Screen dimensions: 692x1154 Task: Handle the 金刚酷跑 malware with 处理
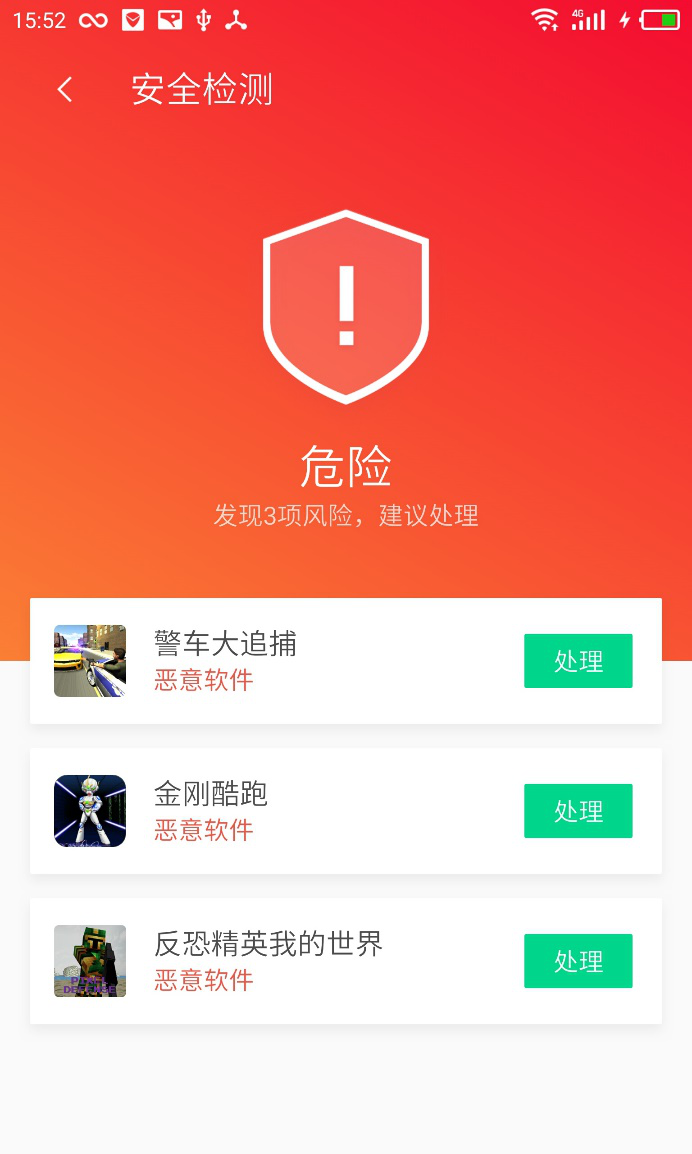(x=578, y=811)
